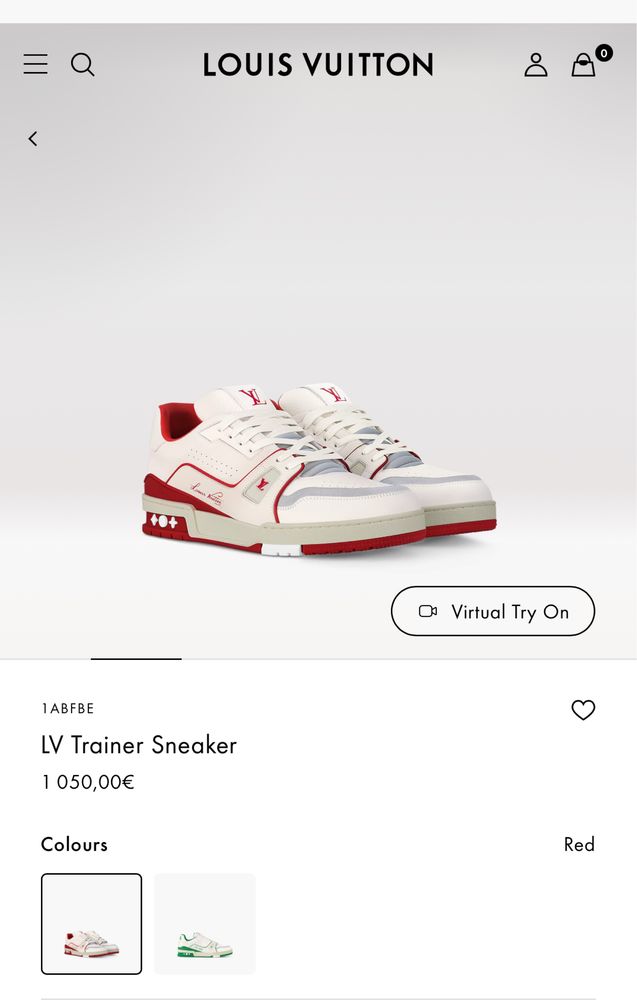Open the account profile icon
This screenshot has width=637, height=1000.
[536, 64]
